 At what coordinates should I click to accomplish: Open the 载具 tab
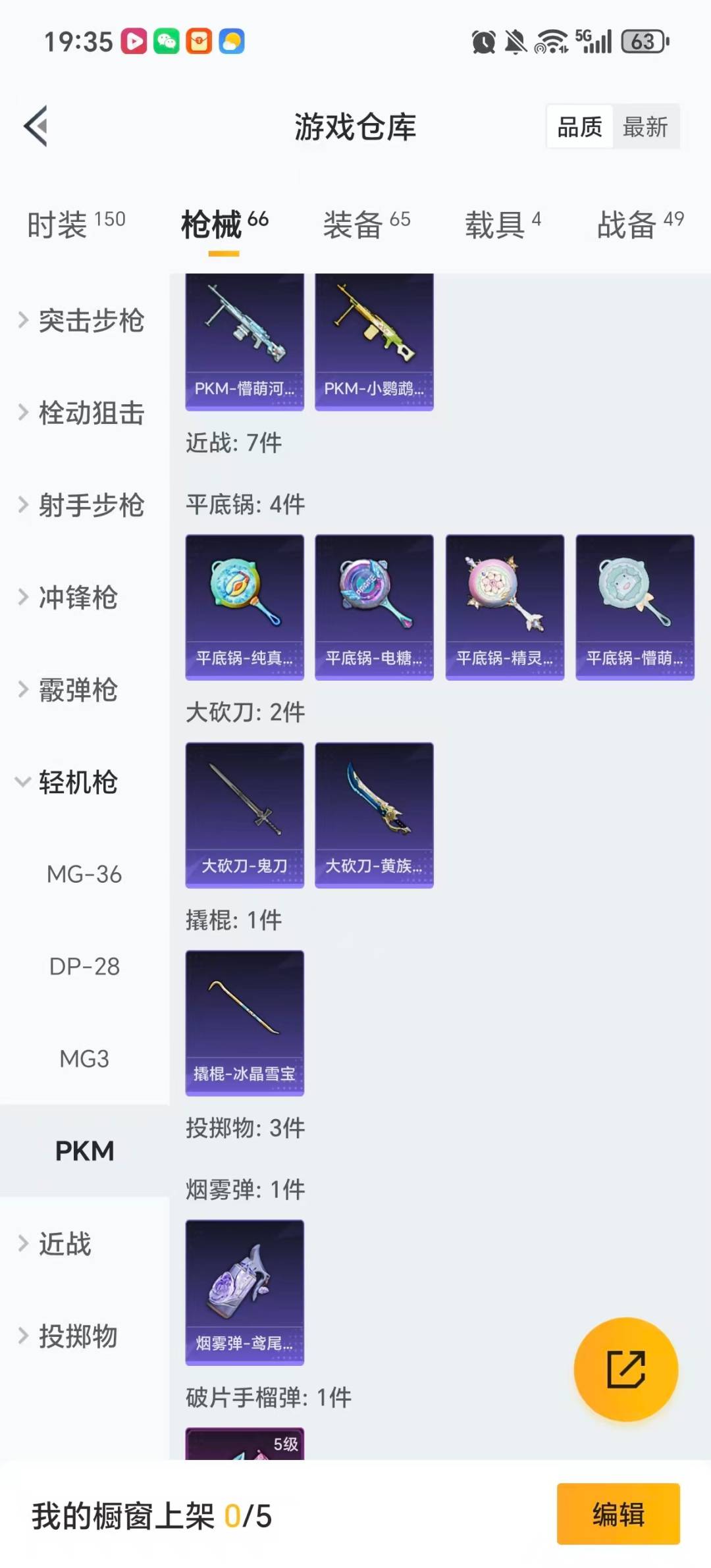click(x=502, y=224)
